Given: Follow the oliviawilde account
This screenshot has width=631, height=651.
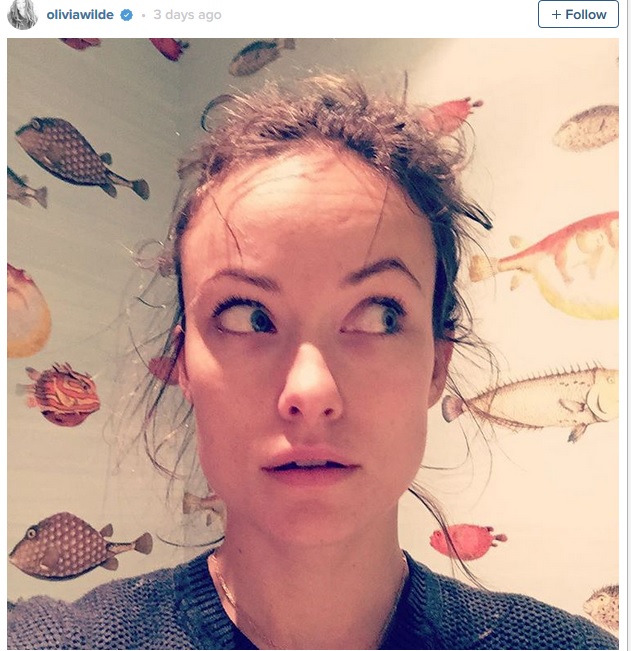Looking at the screenshot, I should click(578, 14).
